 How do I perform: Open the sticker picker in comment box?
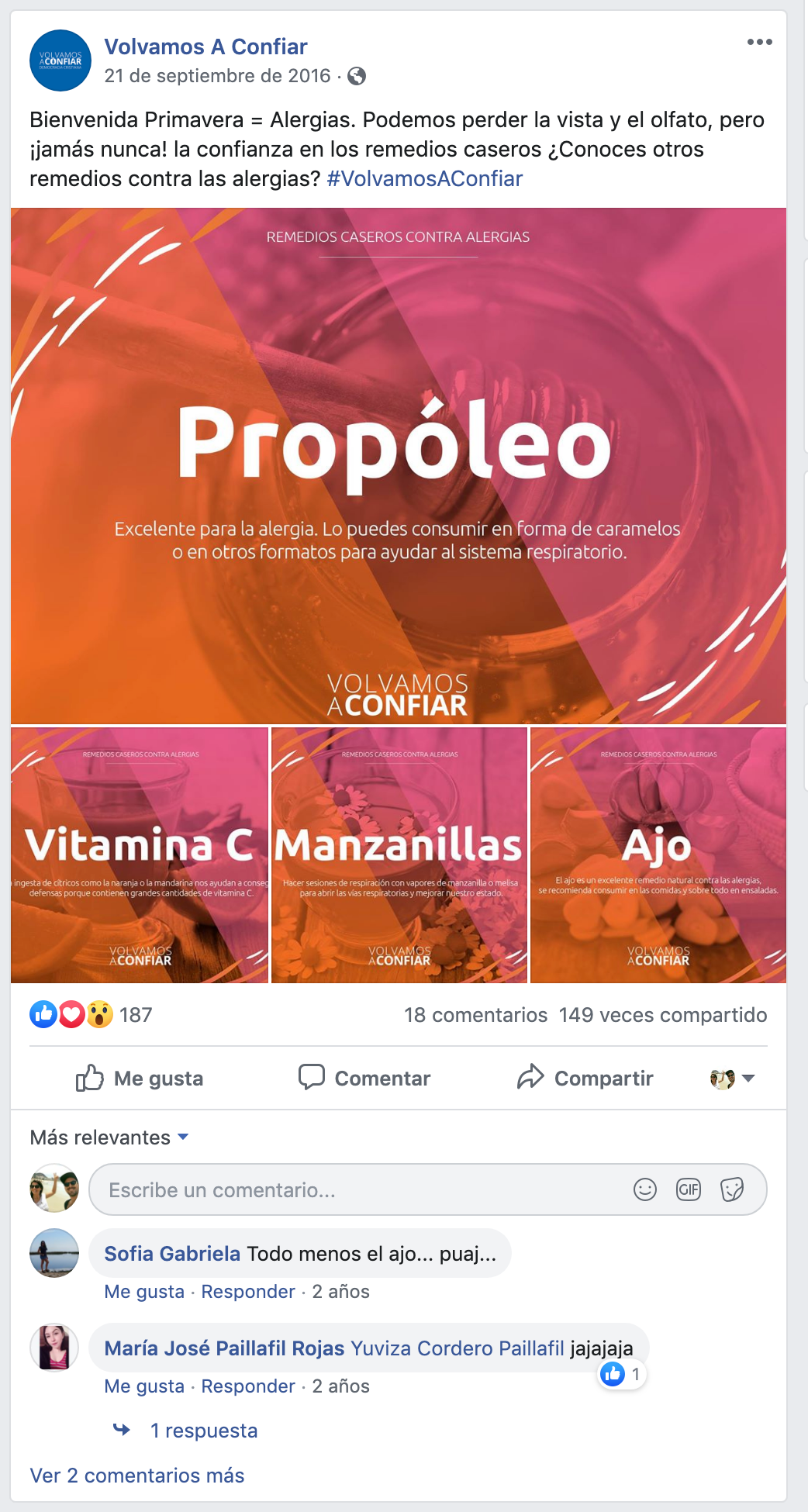click(732, 1189)
